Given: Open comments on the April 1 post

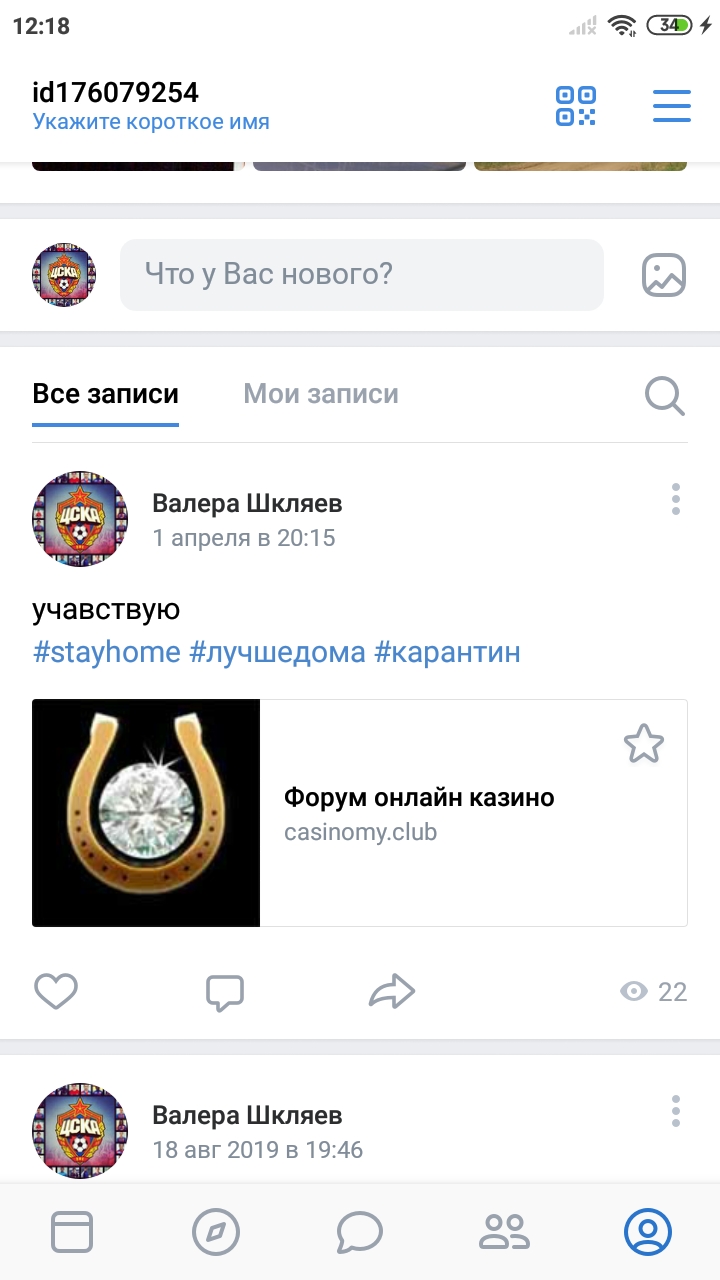Looking at the screenshot, I should (225, 991).
